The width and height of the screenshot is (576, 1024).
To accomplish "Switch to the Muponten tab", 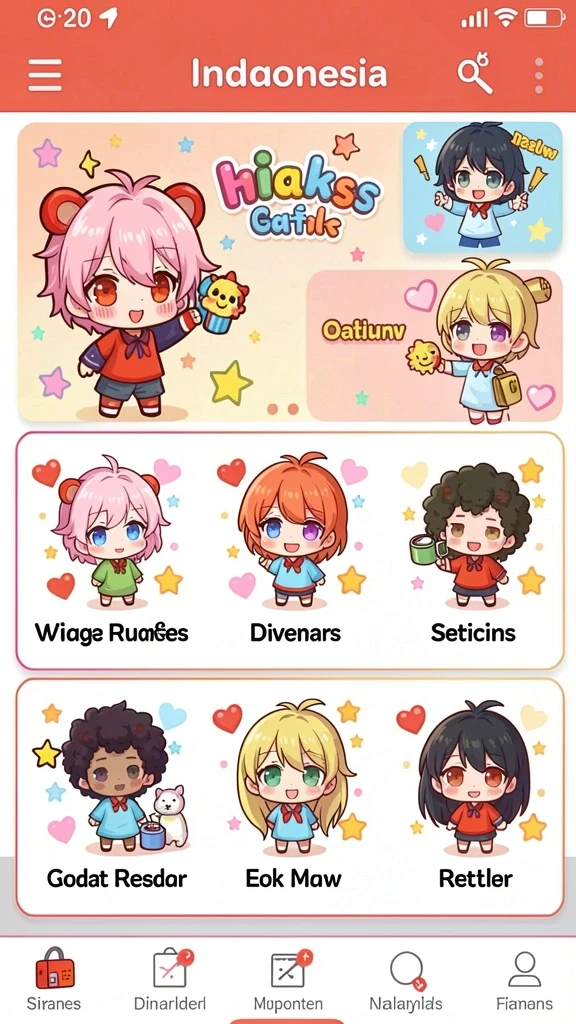I will (x=289, y=980).
